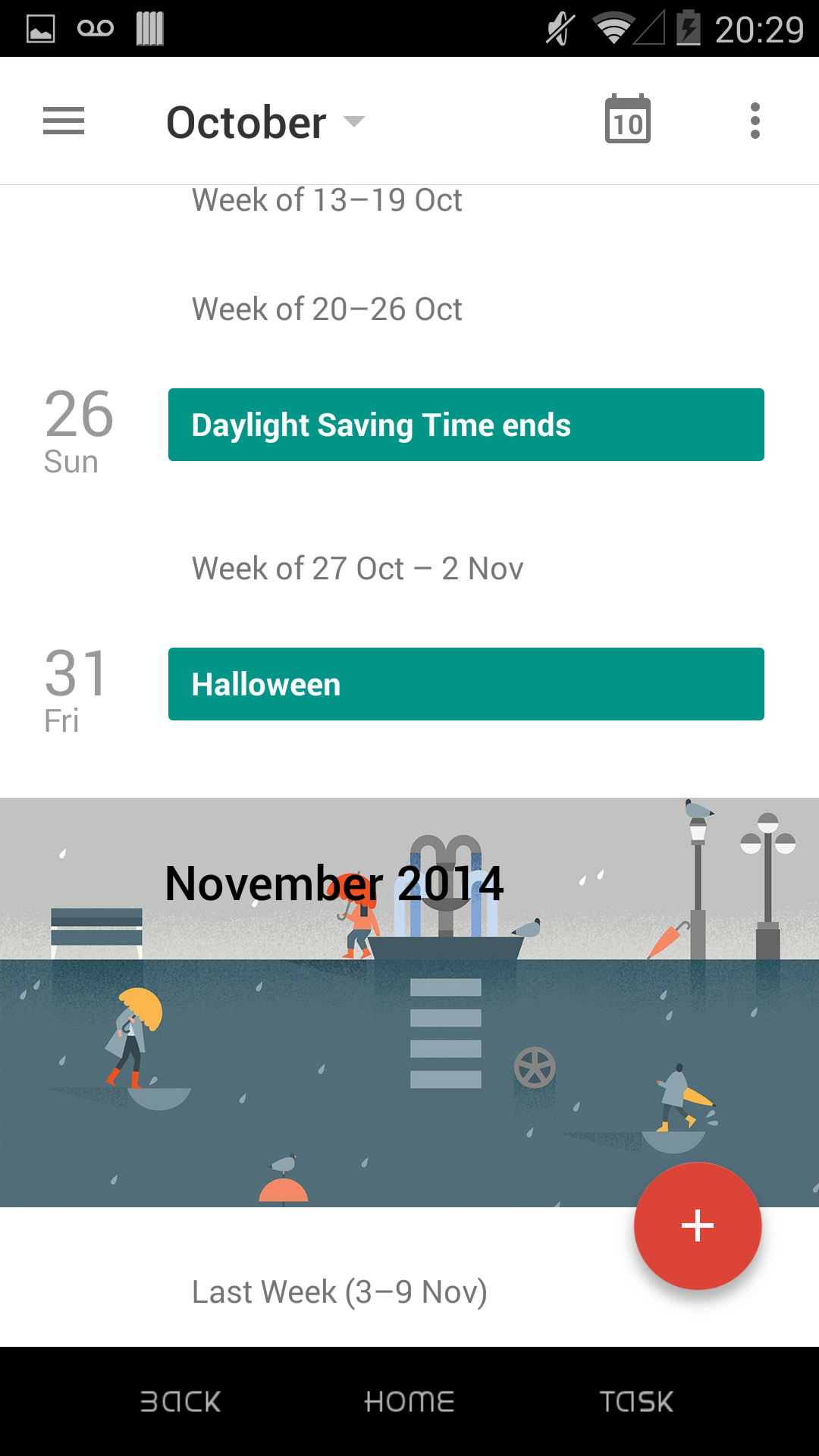Open the Halloween event
This screenshot has width=819, height=1456.
[466, 684]
